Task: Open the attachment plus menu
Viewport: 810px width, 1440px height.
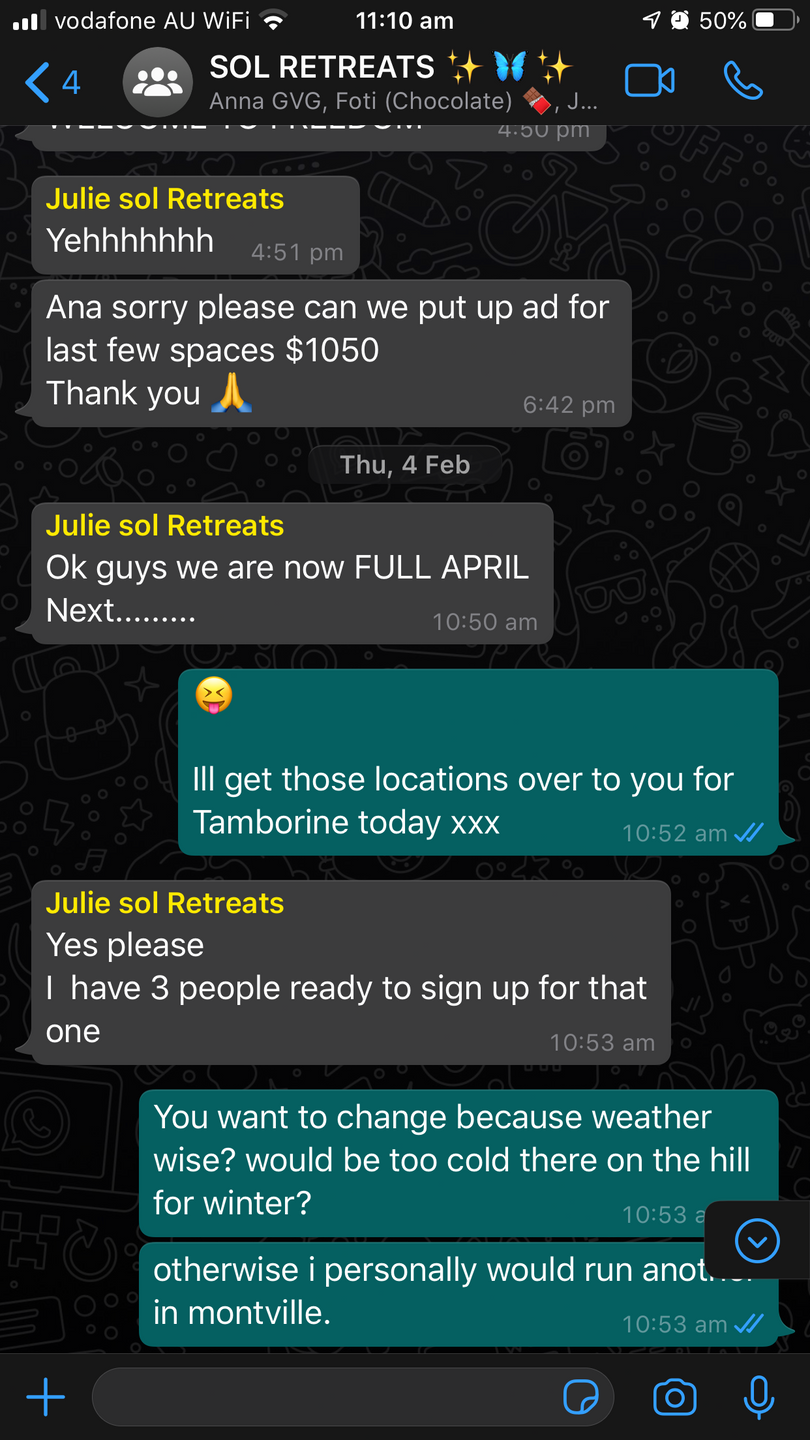Action: [45, 1397]
